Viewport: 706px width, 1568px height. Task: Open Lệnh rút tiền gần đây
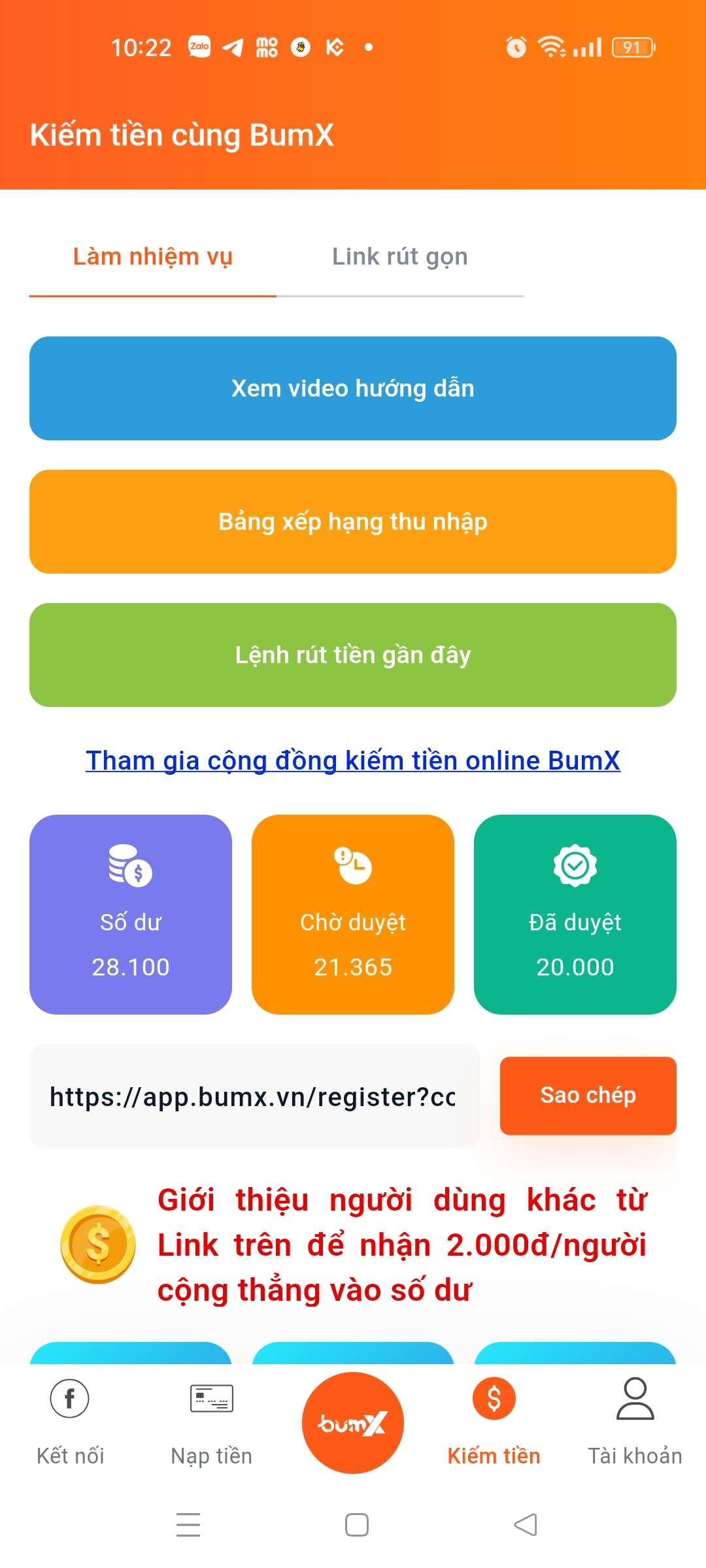(353, 655)
